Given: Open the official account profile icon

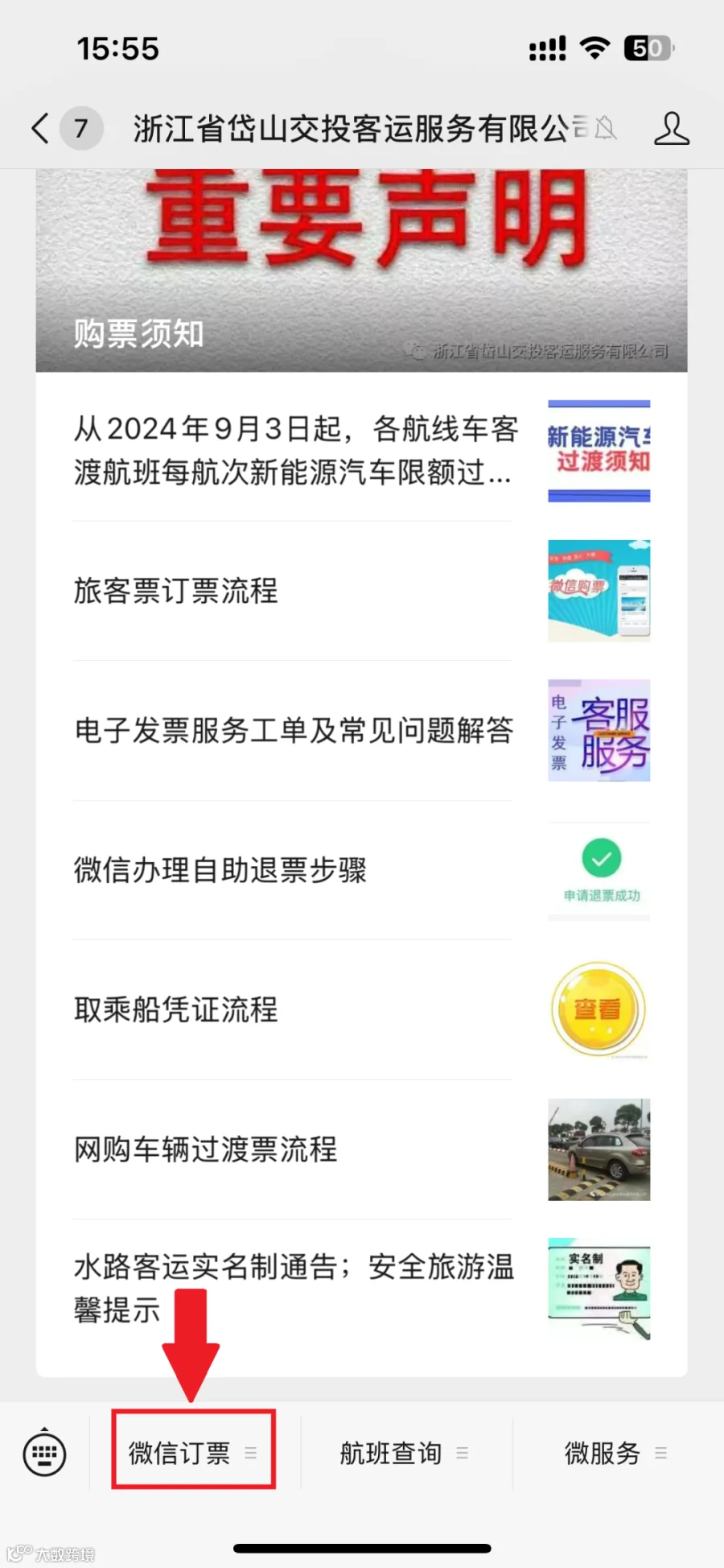Looking at the screenshot, I should pos(672,129).
